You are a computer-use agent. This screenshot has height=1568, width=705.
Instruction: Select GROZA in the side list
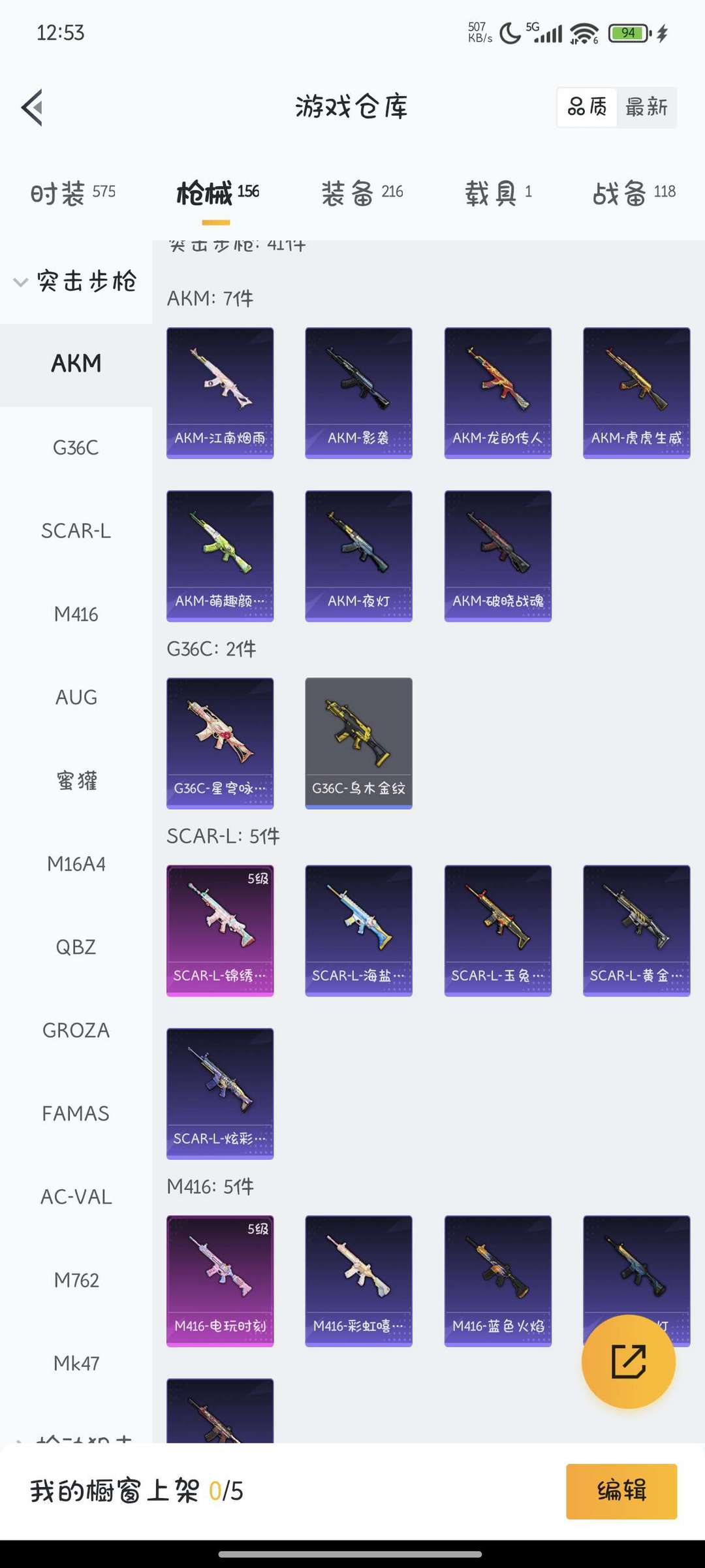[x=76, y=1031]
